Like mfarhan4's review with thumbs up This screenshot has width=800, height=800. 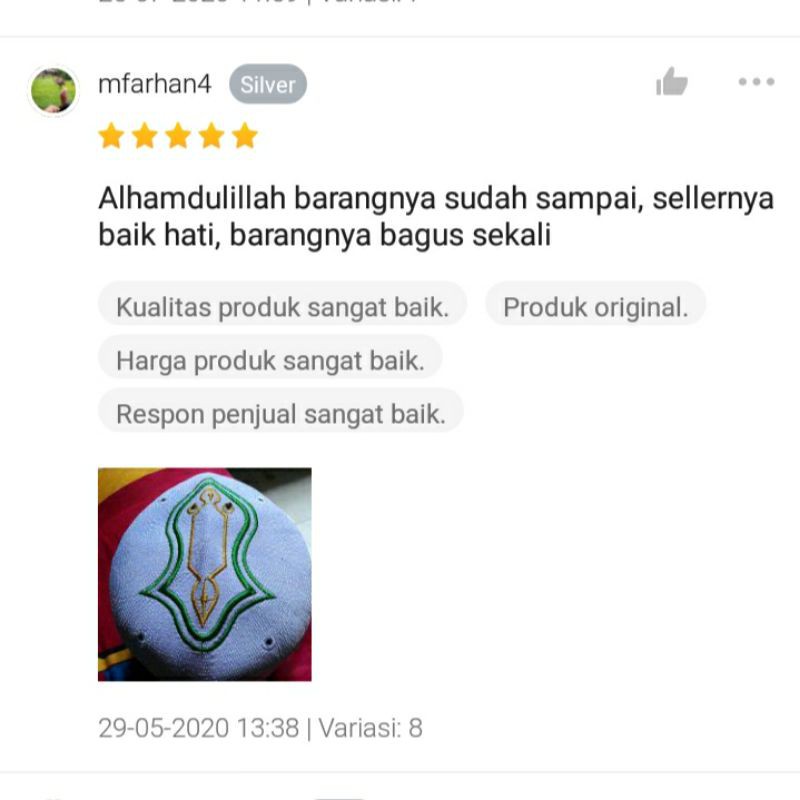672,82
